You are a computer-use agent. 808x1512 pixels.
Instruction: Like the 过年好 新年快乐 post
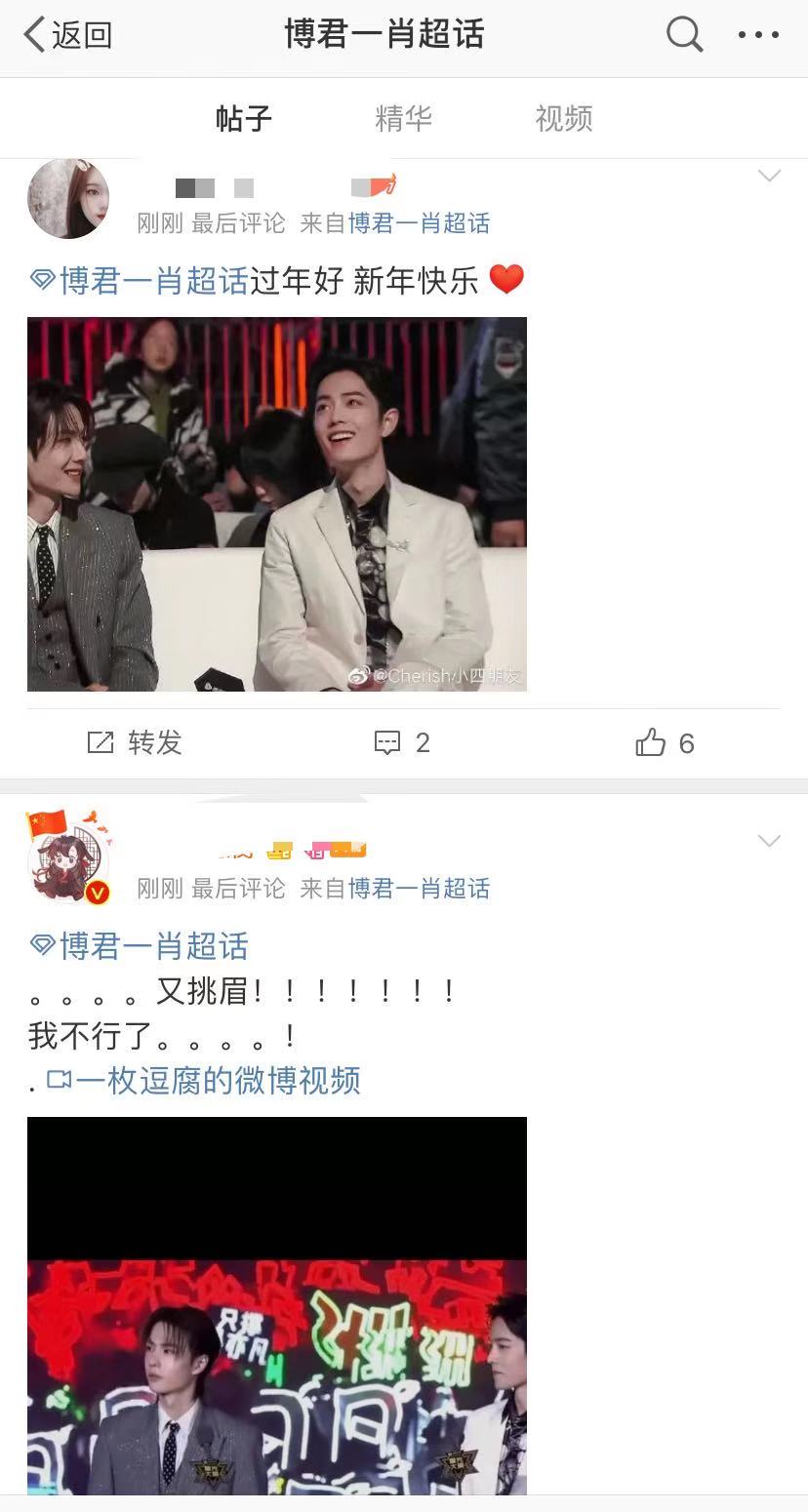664,742
